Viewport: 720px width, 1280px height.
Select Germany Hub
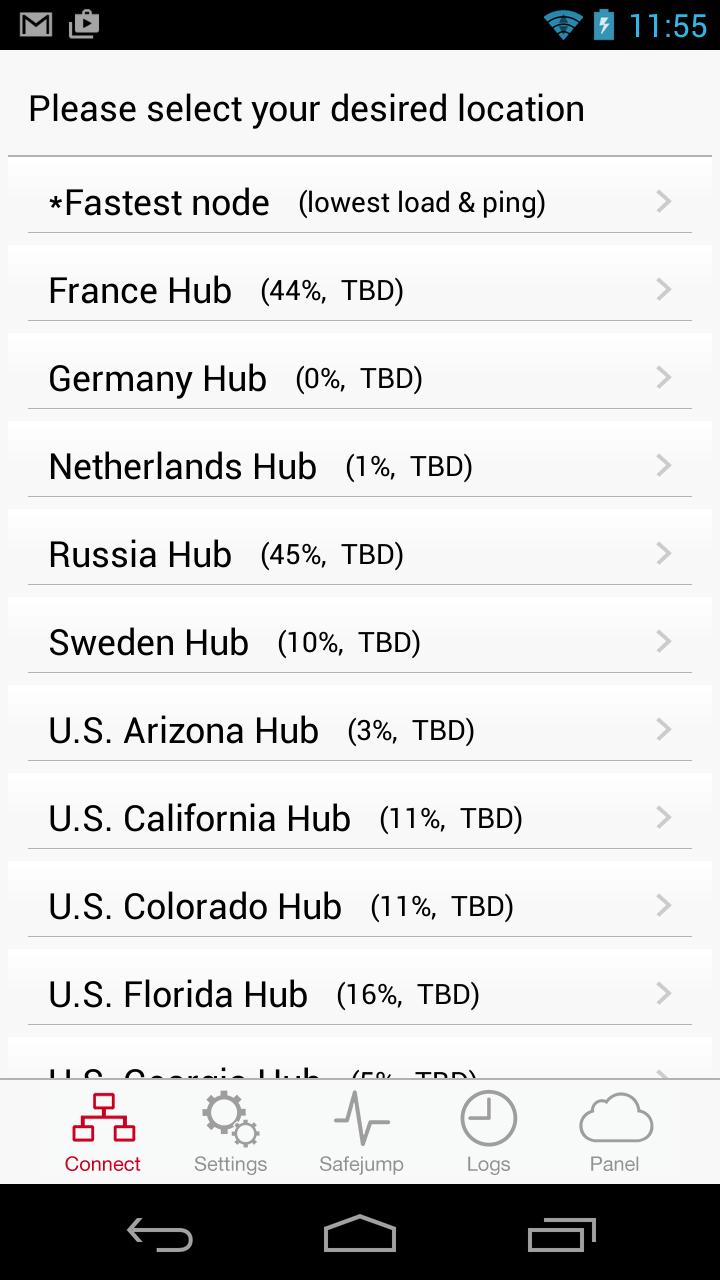359,379
